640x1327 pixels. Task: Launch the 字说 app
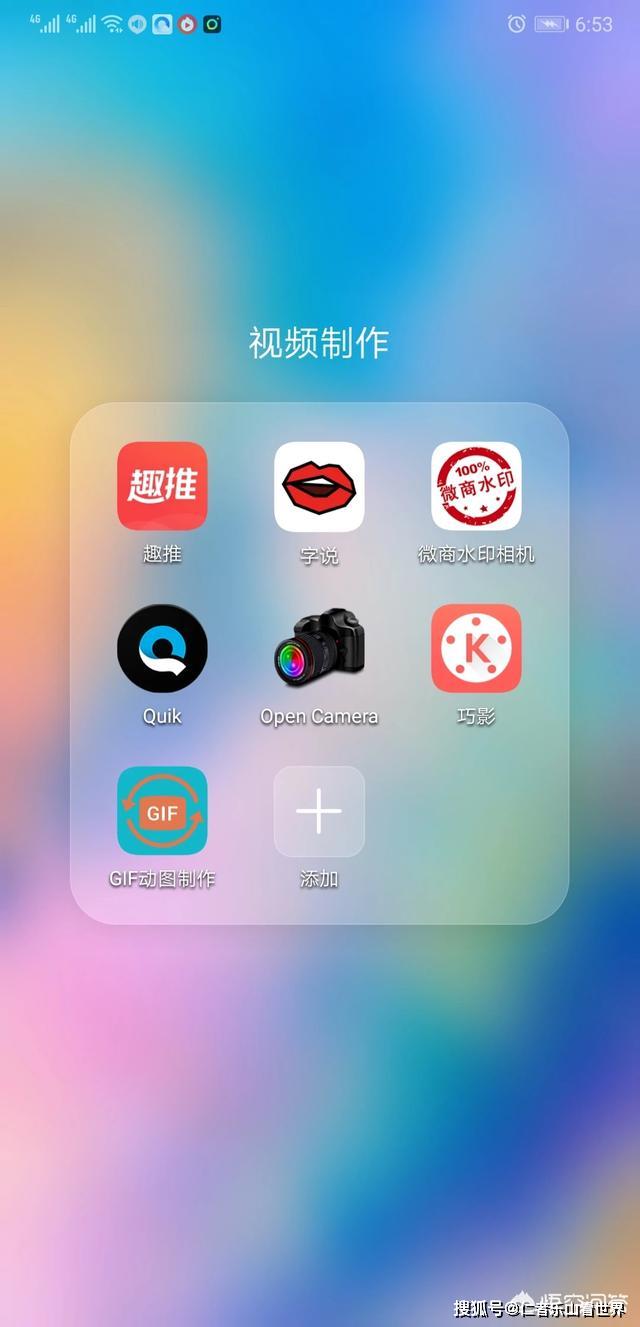pyautogui.click(x=319, y=486)
